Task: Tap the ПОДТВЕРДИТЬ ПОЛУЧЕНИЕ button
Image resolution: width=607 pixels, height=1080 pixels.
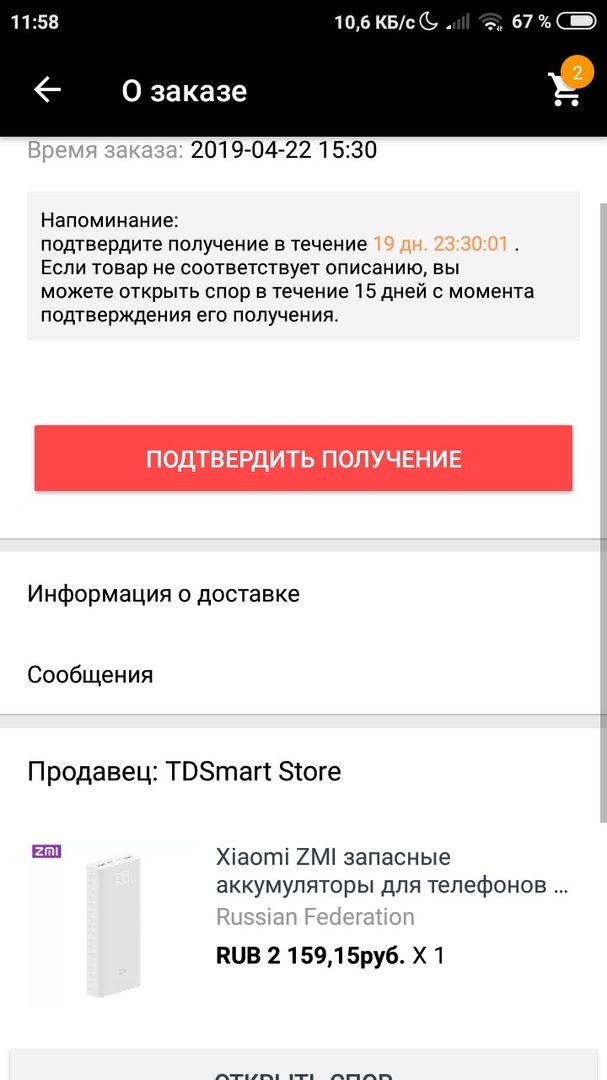Action: [303, 459]
